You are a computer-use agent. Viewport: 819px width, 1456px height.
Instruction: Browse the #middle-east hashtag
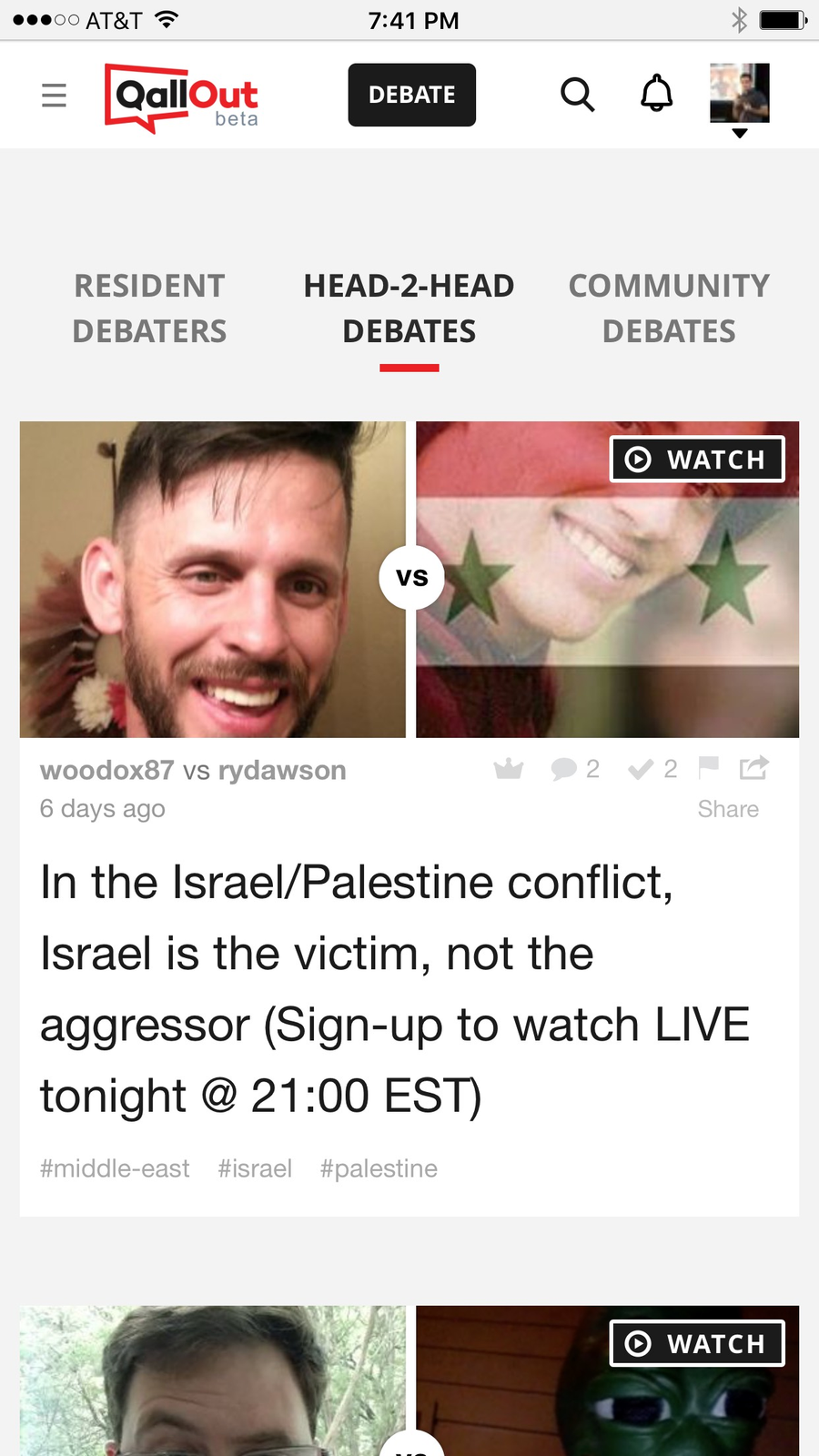coord(115,1168)
